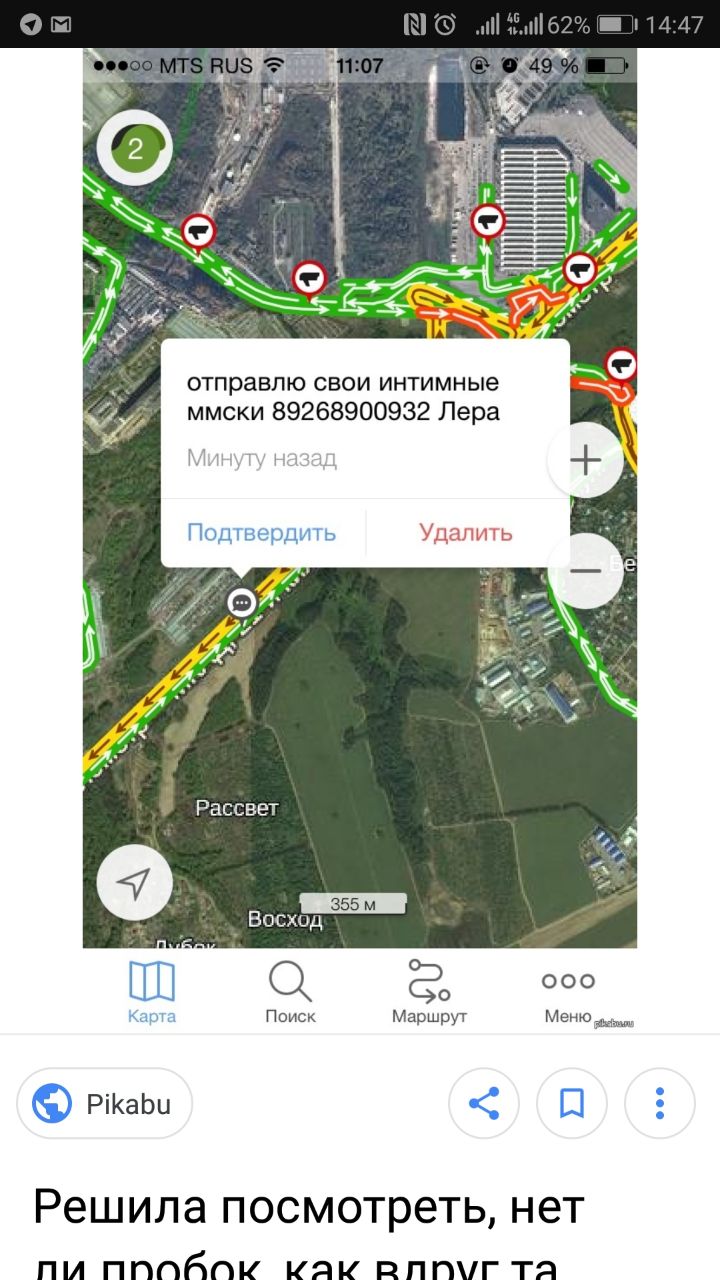
Task: Share this image result
Action: (x=484, y=1104)
